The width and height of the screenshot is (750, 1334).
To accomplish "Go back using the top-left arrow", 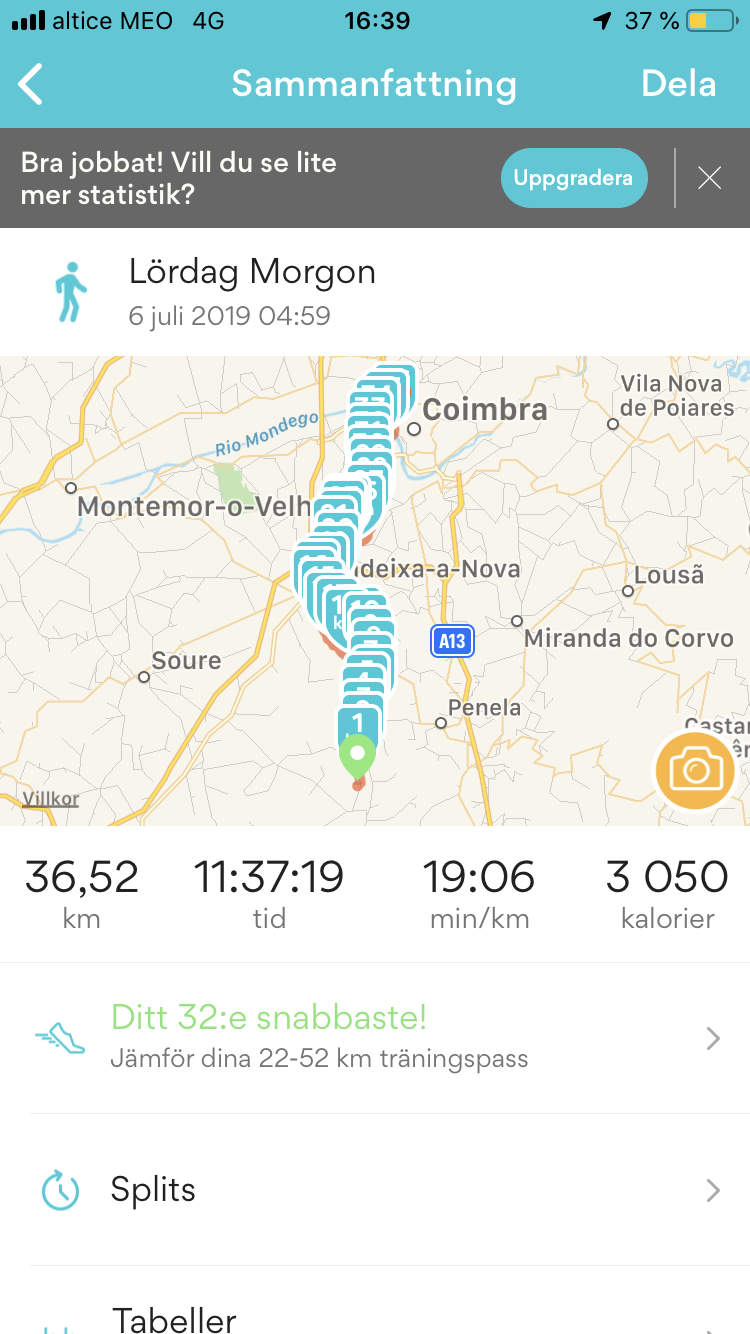I will [x=31, y=84].
